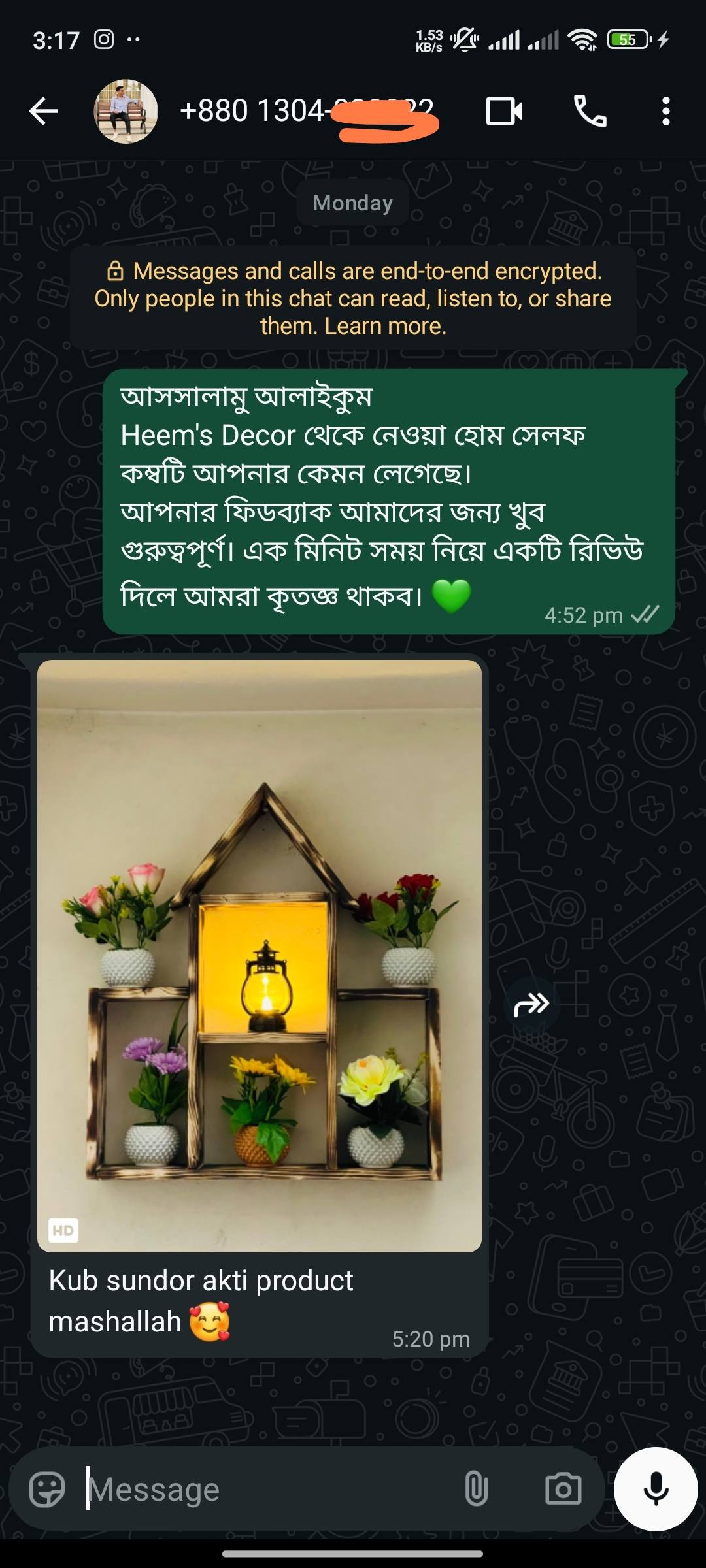Screen dimensions: 706x1568
Task: Attach a file with the paperclip
Action: tap(476, 1490)
